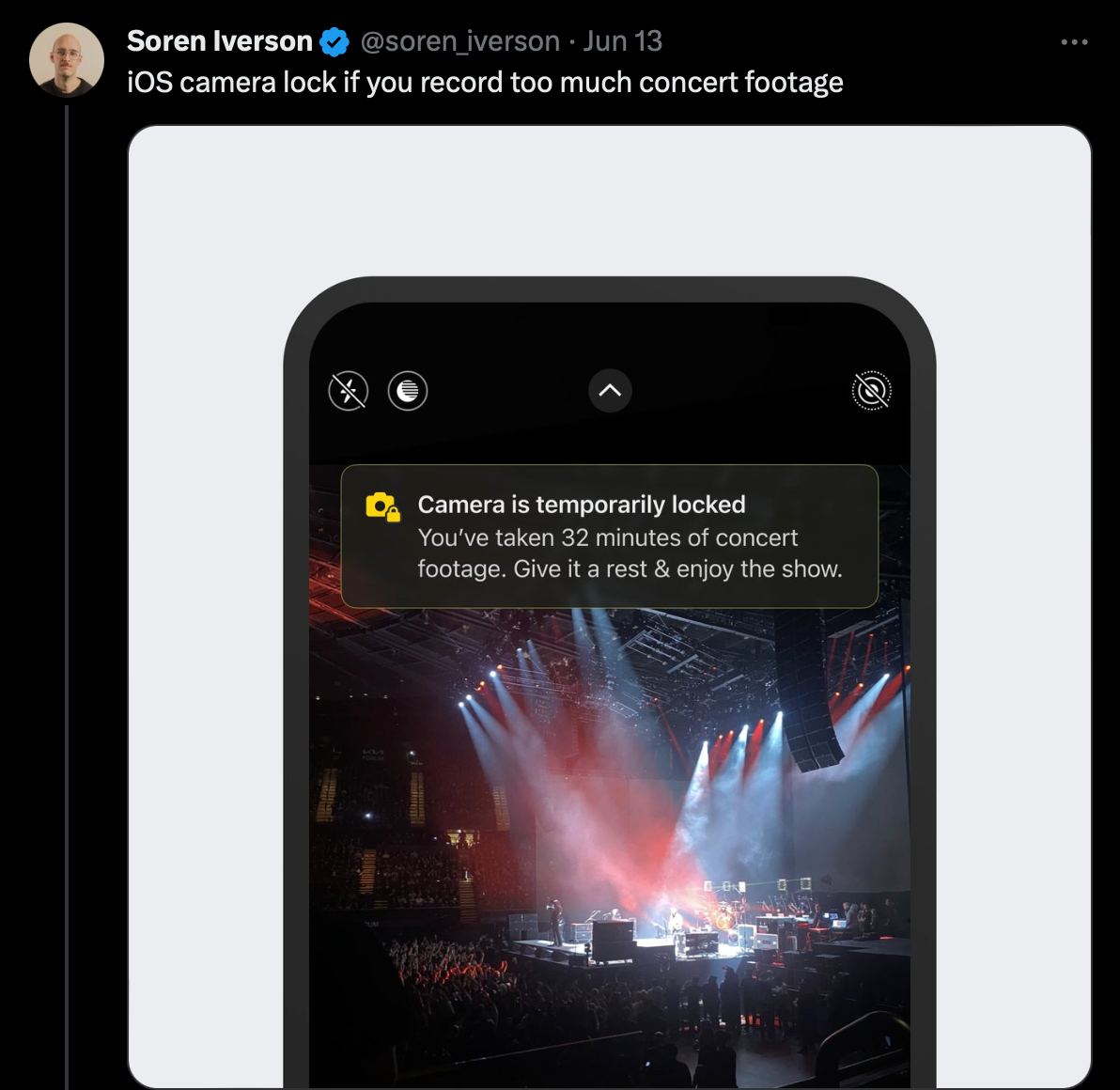Open Soren Iverson's profile picture

[x=66, y=59]
